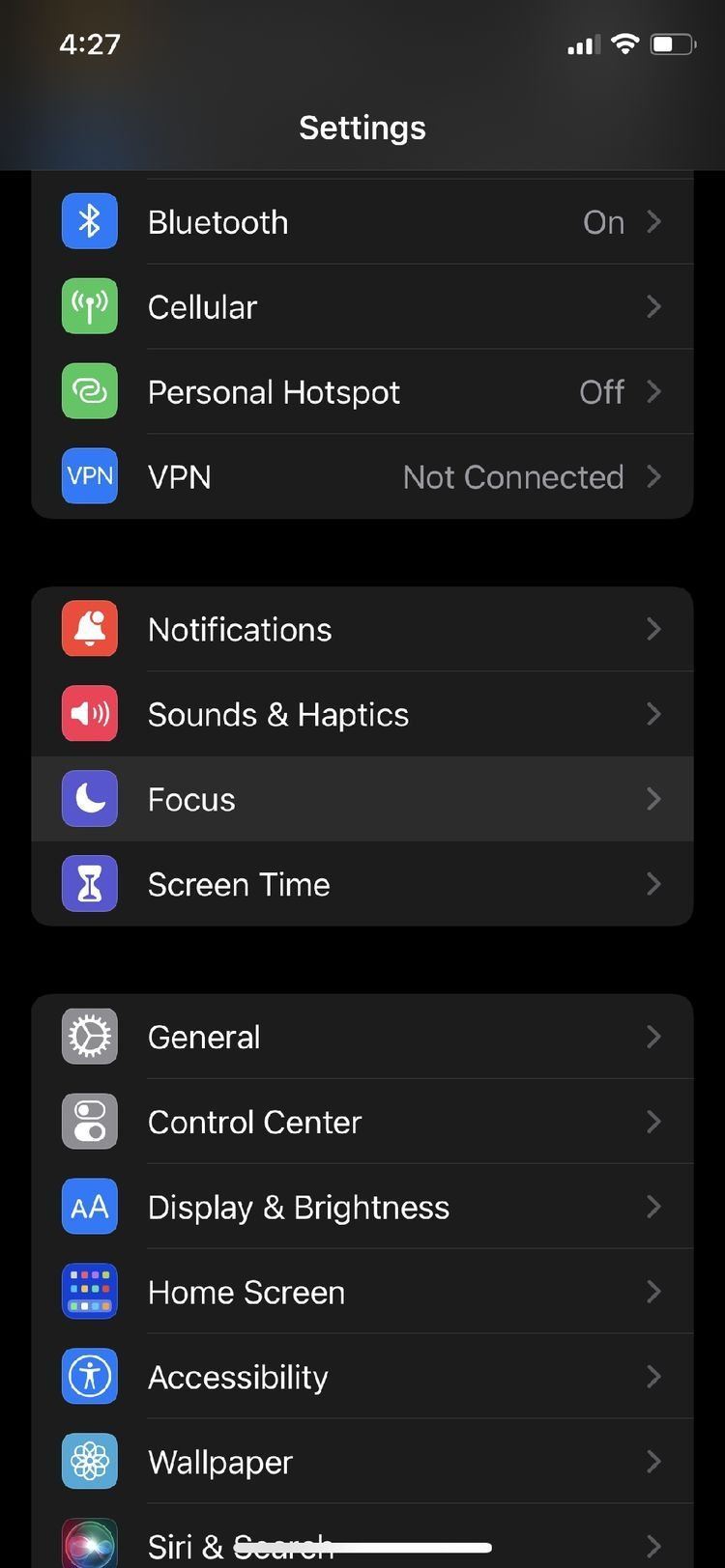View Screen Time settings
Image resolution: width=725 pixels, height=1568 pixels.
pos(362,885)
